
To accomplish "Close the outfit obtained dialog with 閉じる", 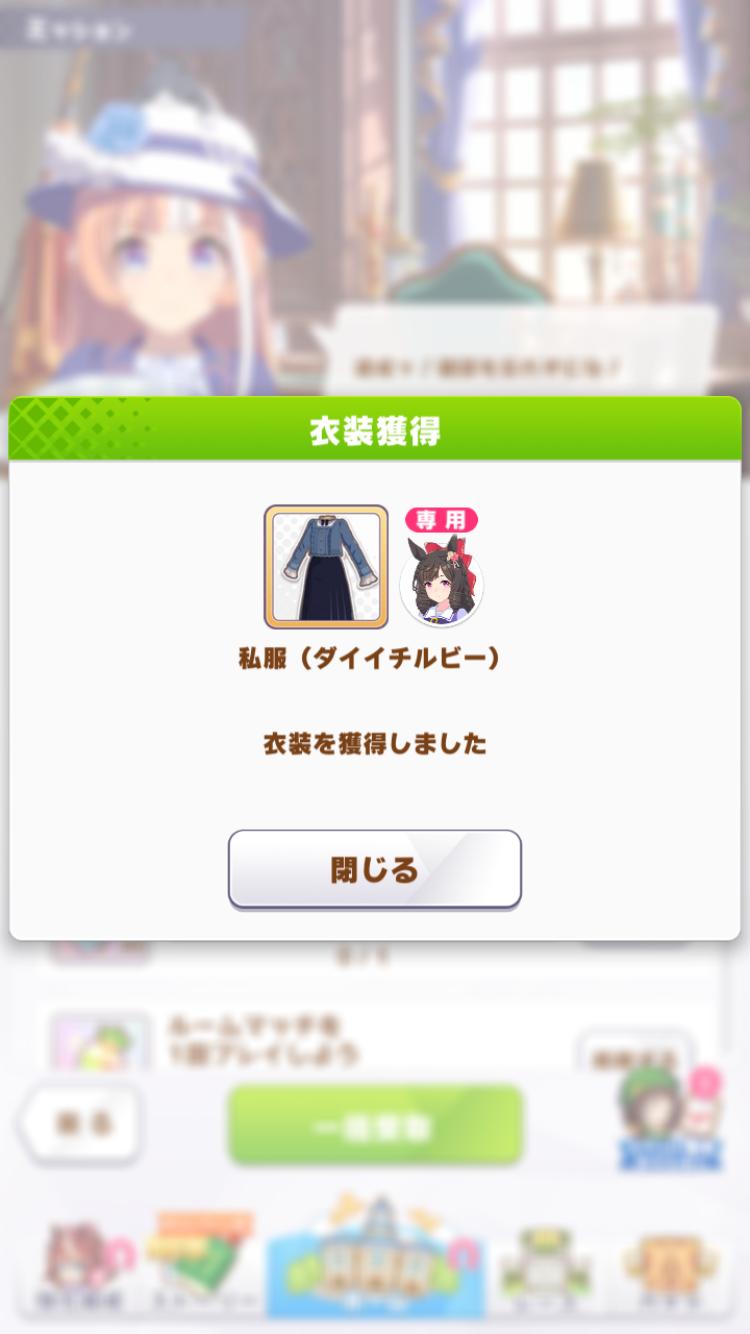I will (374, 869).
